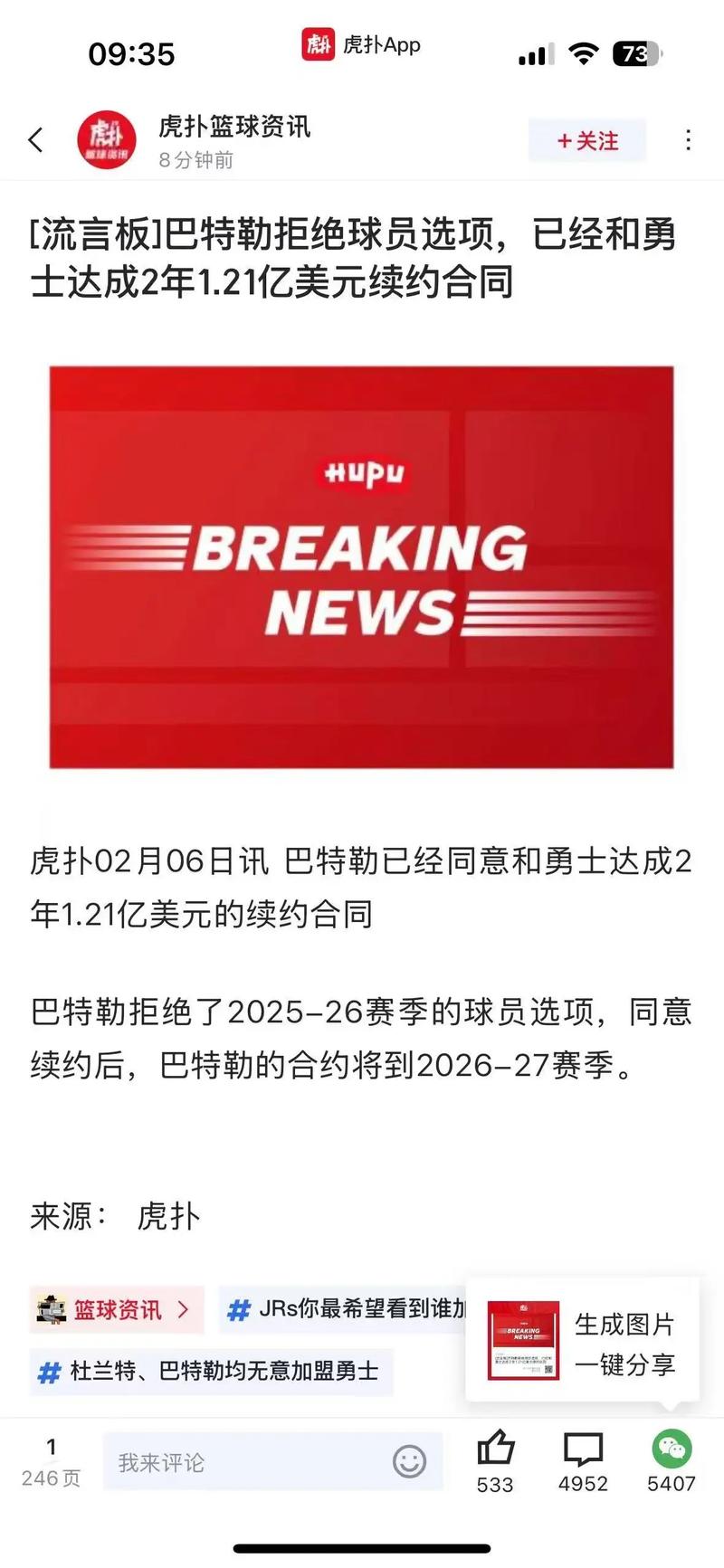Tap the Wi-Fi indicator in status bar
The image size is (724, 1568).
(x=584, y=52)
